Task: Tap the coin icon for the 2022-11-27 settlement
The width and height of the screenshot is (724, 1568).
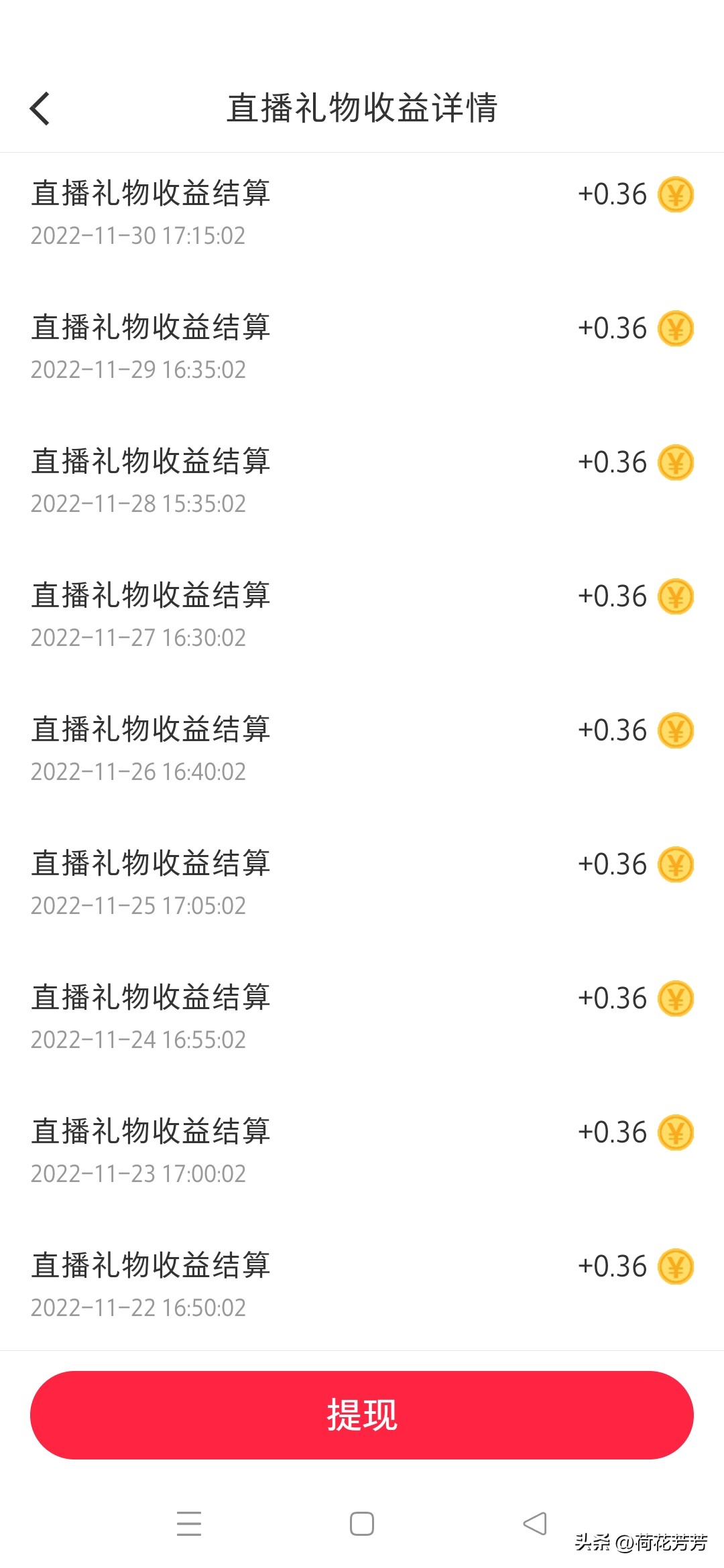Action: point(675,596)
